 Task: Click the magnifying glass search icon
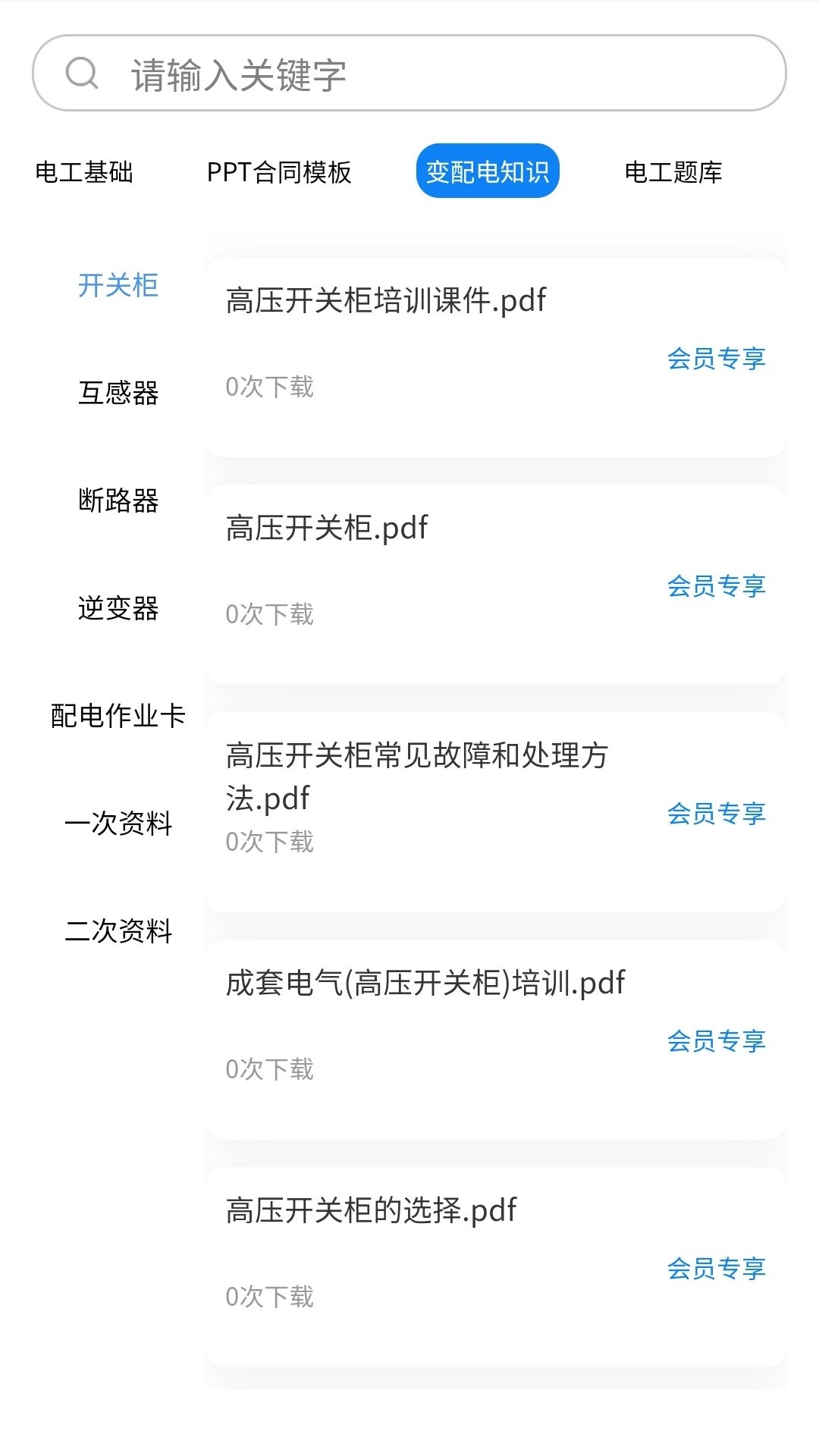(83, 74)
